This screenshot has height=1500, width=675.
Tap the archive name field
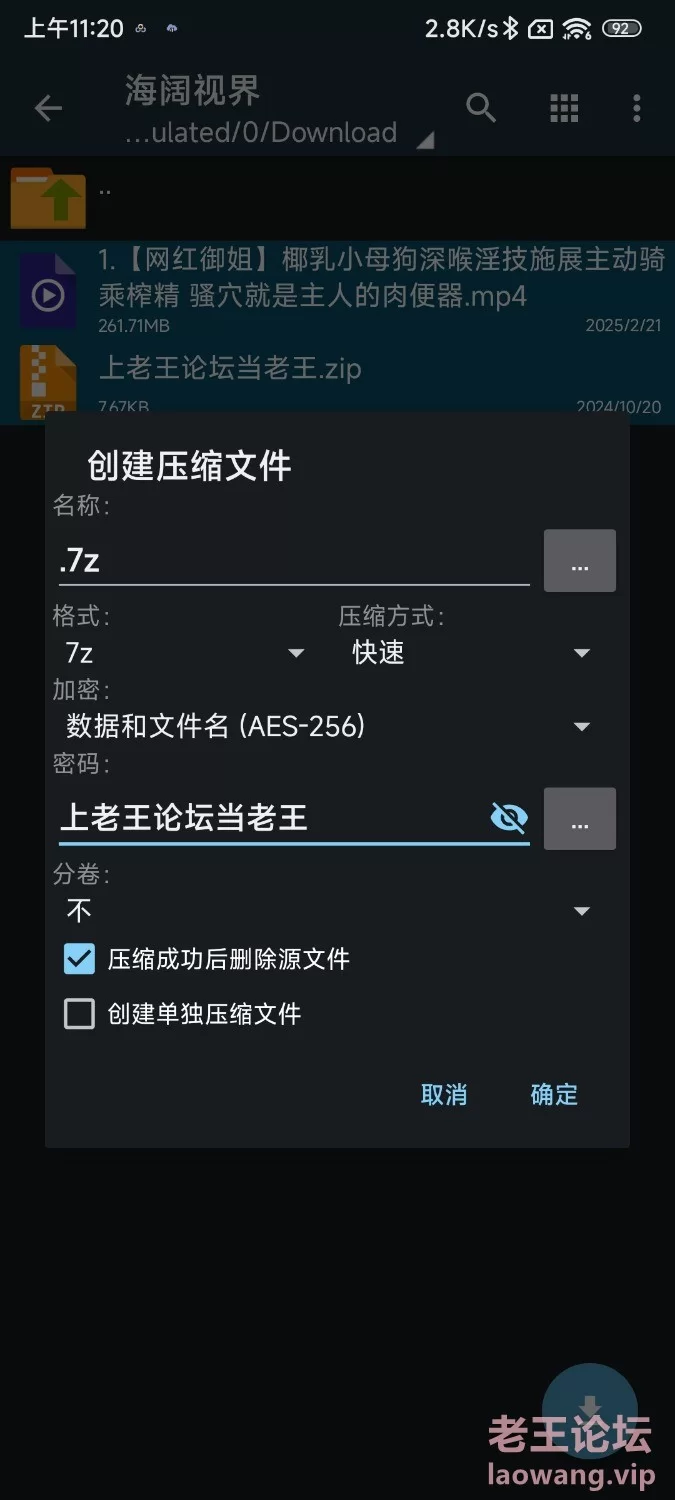[x=294, y=560]
